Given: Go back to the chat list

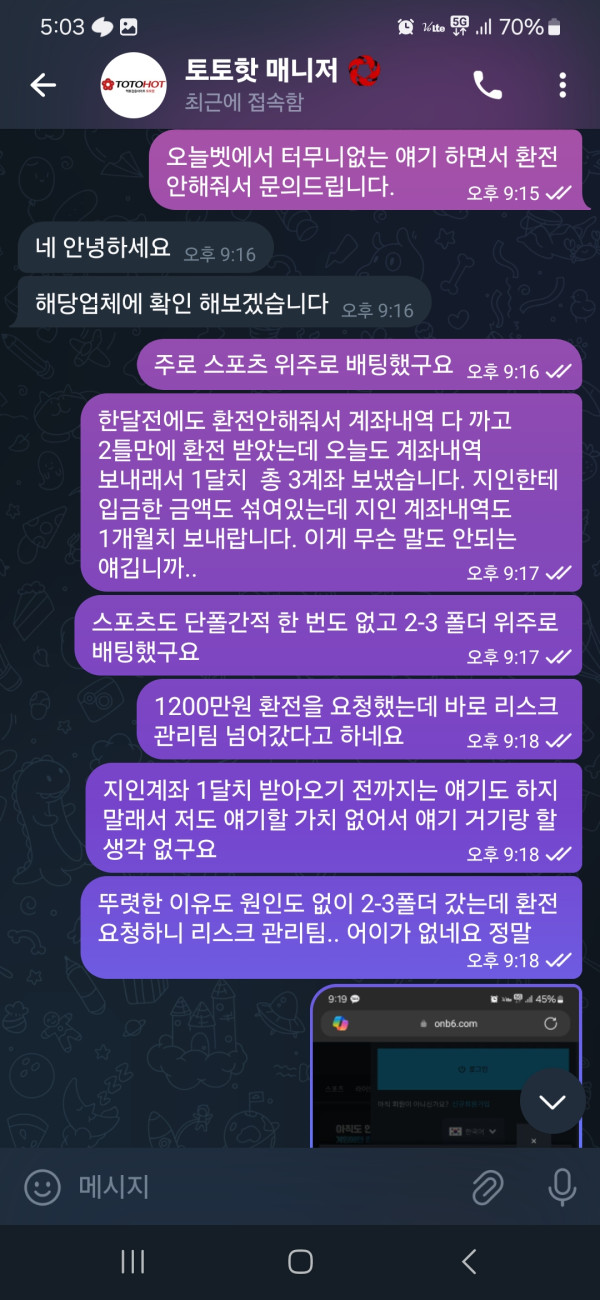Looking at the screenshot, I should [x=43, y=86].
